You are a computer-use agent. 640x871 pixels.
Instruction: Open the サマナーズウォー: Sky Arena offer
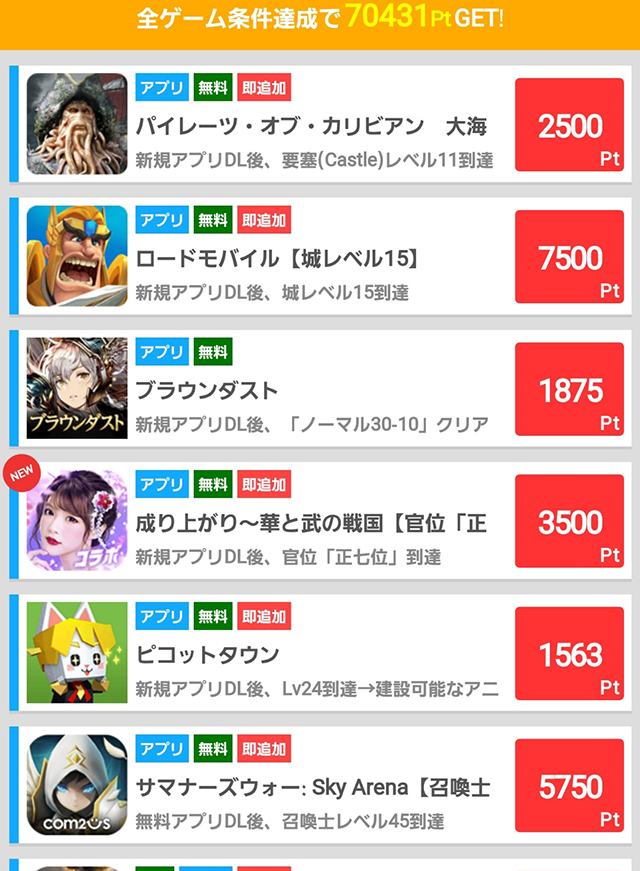tap(312, 787)
